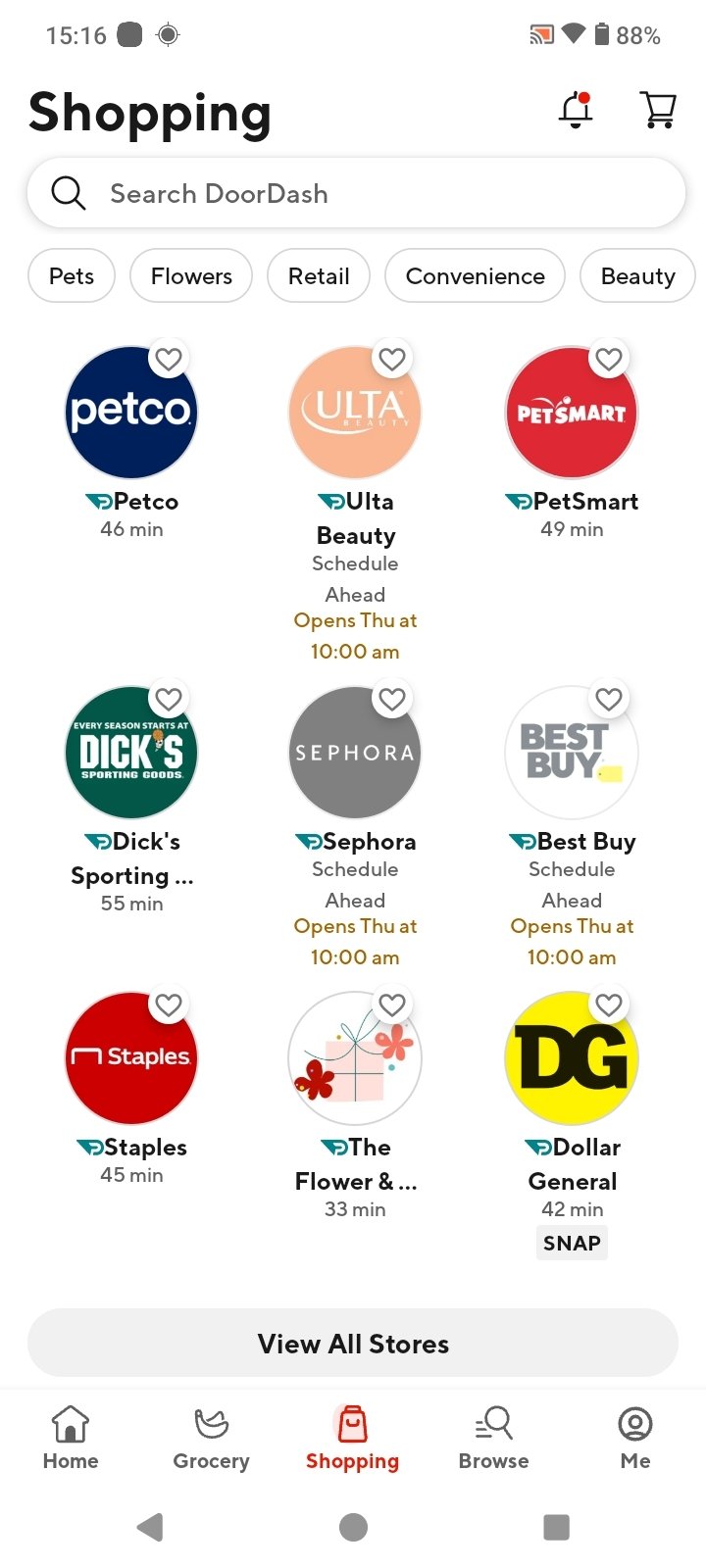
Task: Favorite Ulta Beauty with the heart
Action: tap(392, 360)
